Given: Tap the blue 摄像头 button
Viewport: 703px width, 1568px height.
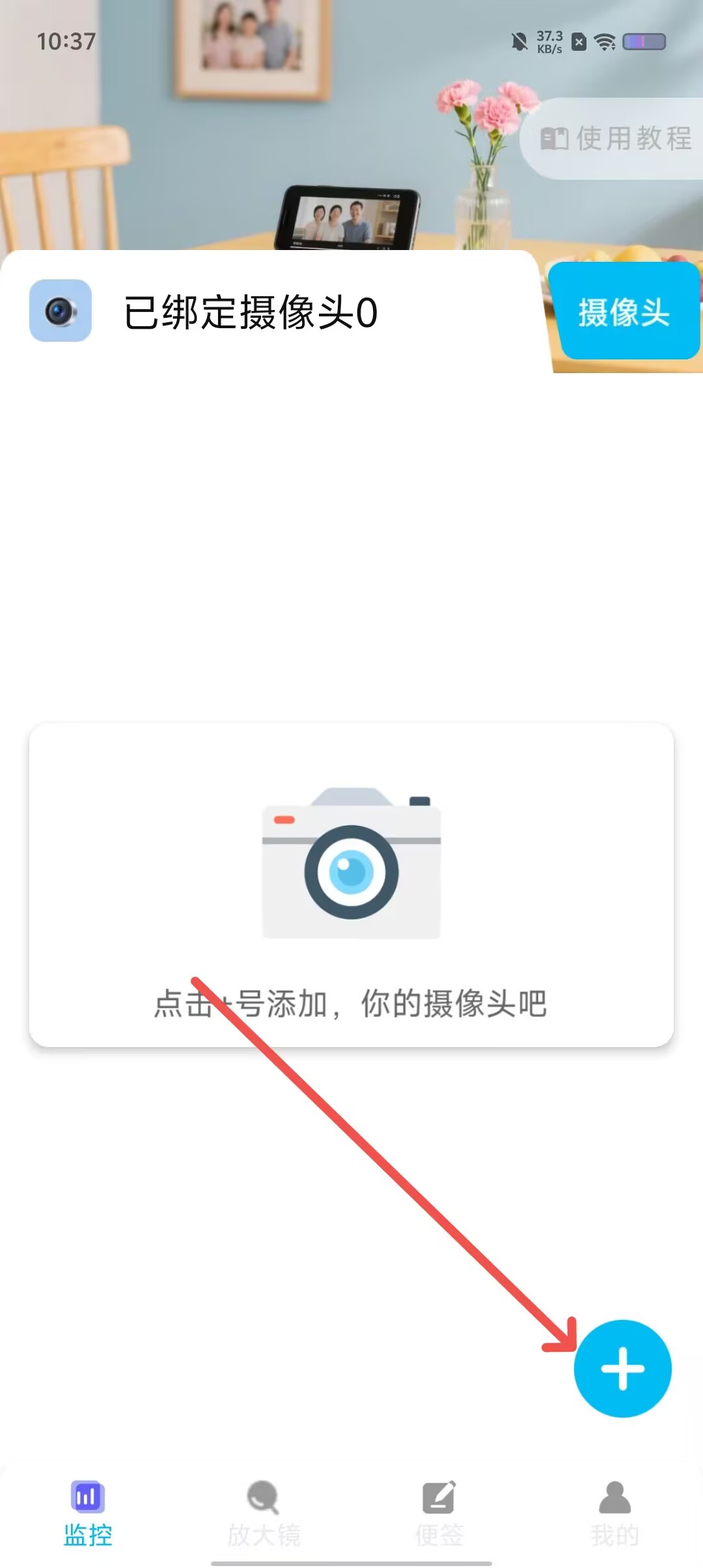Looking at the screenshot, I should 624,311.
